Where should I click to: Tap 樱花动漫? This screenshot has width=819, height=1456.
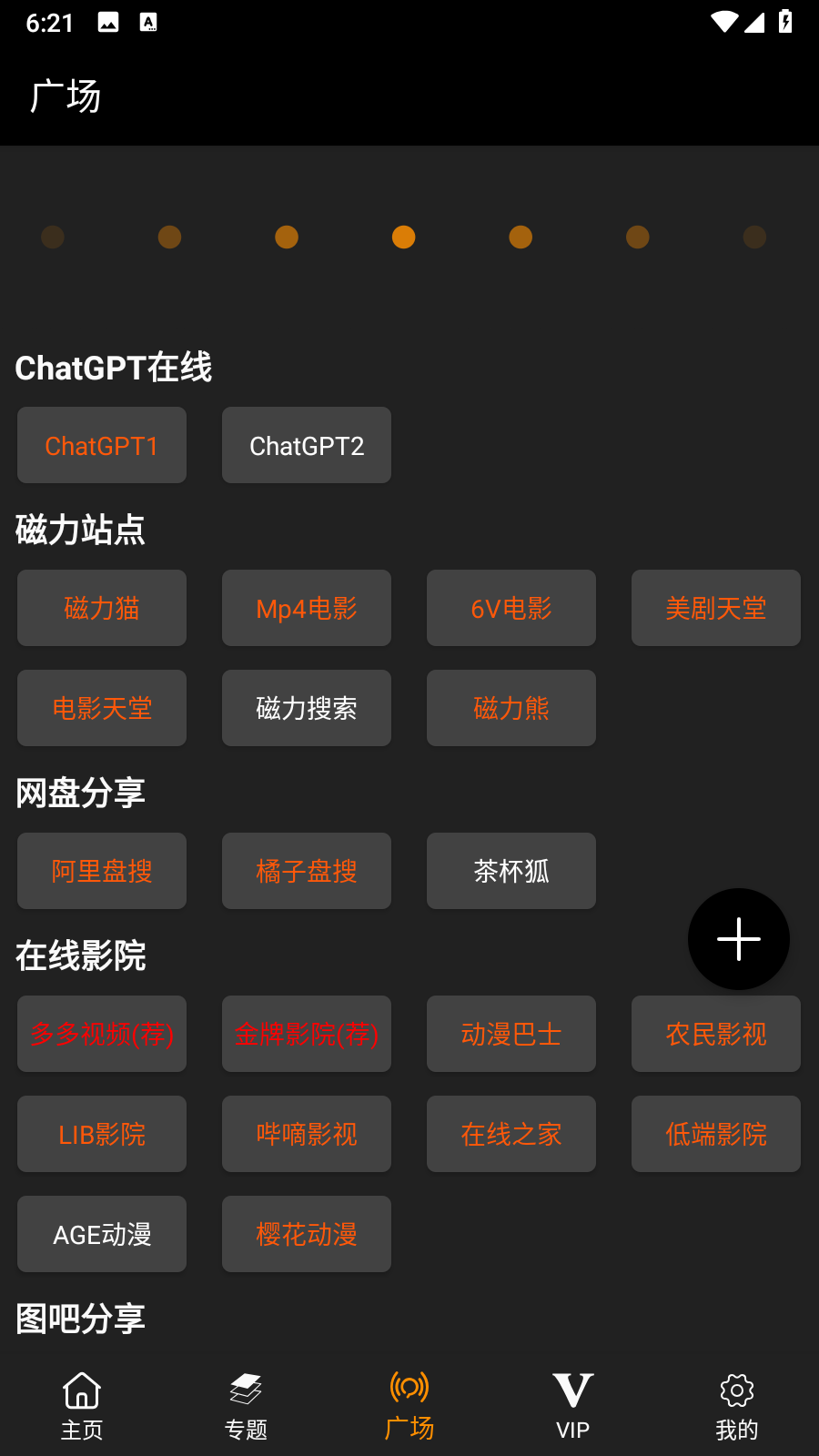coord(307,1234)
